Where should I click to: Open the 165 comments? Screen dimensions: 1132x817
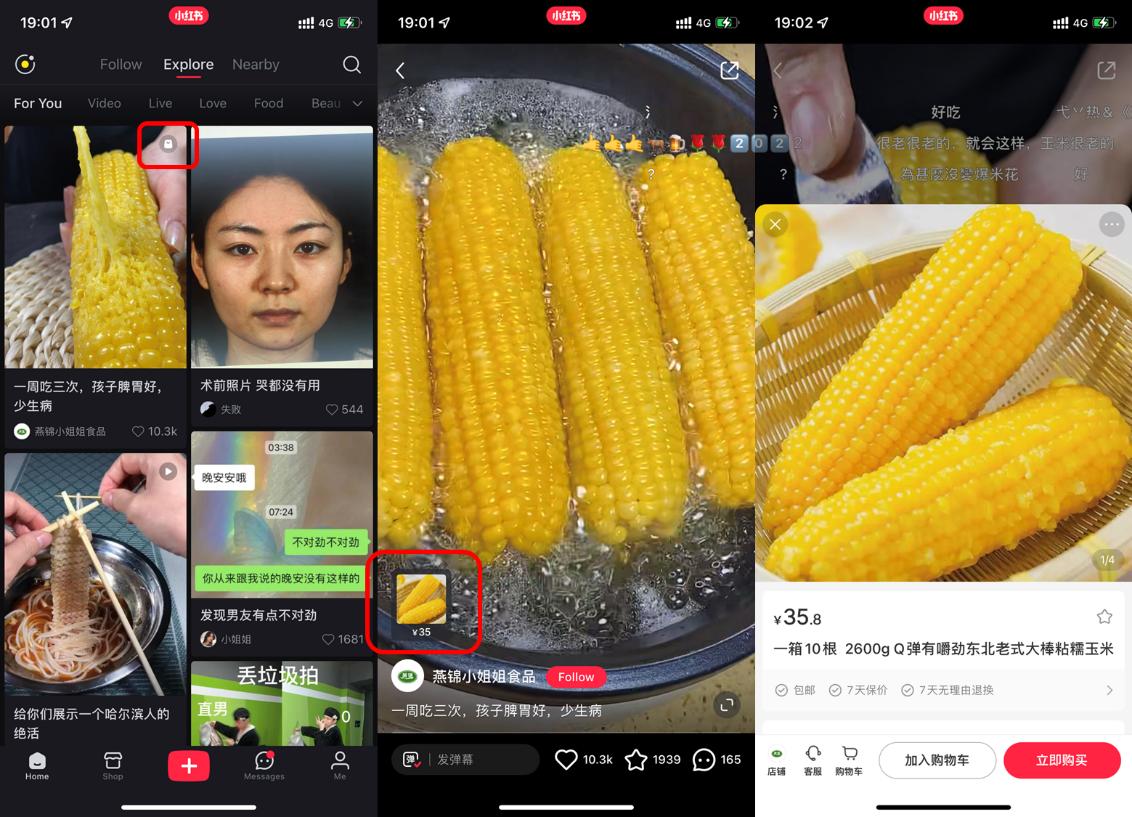pyautogui.click(x=704, y=760)
